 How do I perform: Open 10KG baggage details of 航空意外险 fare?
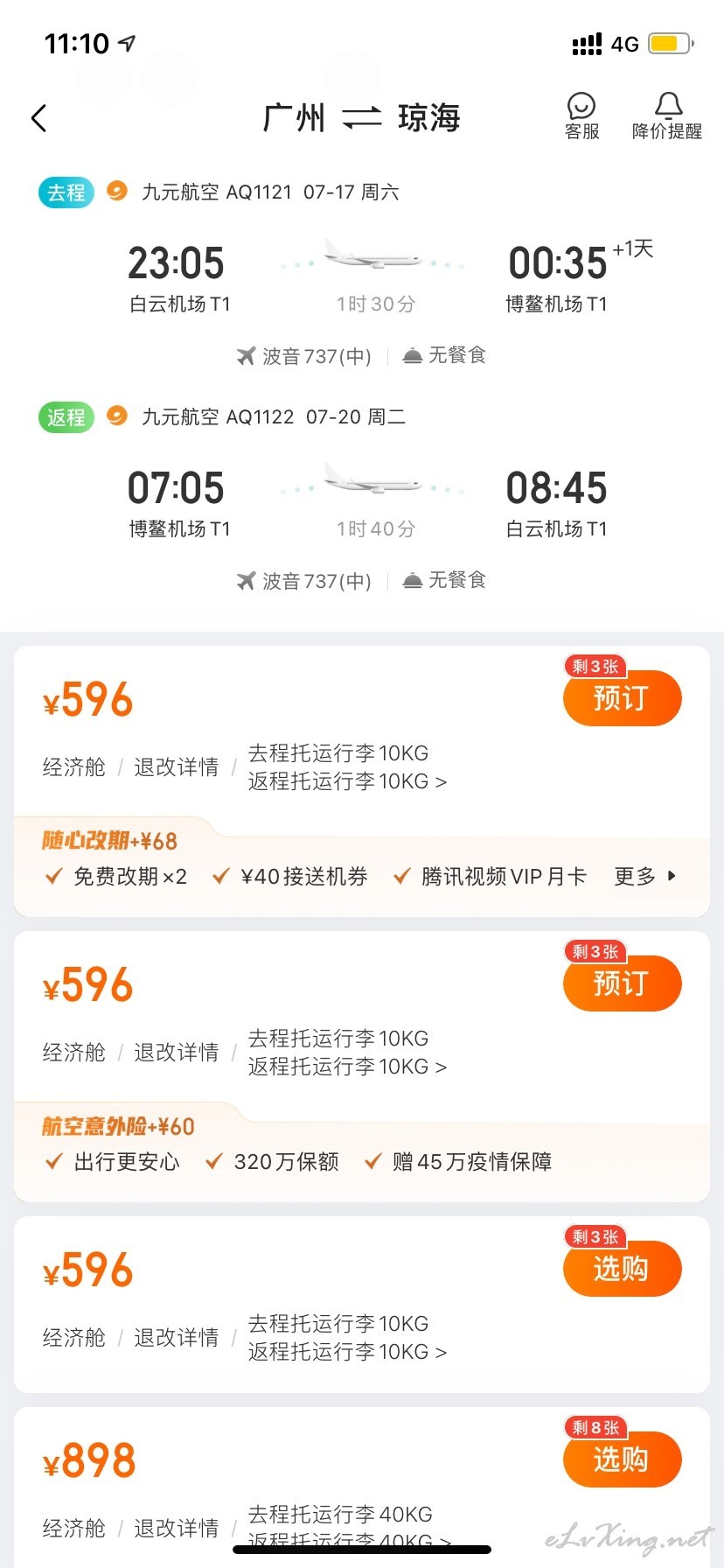[x=347, y=1053]
